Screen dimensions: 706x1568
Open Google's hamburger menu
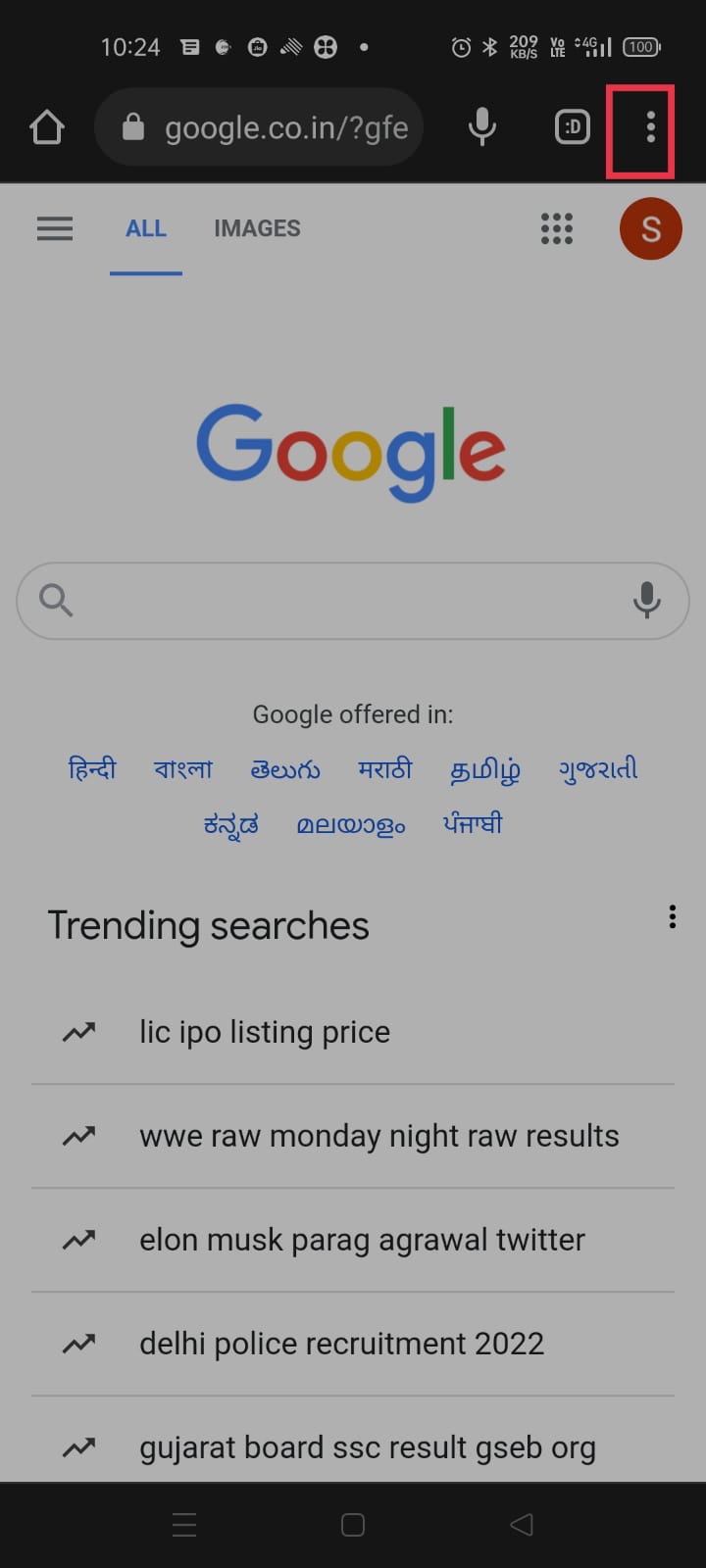[x=55, y=228]
